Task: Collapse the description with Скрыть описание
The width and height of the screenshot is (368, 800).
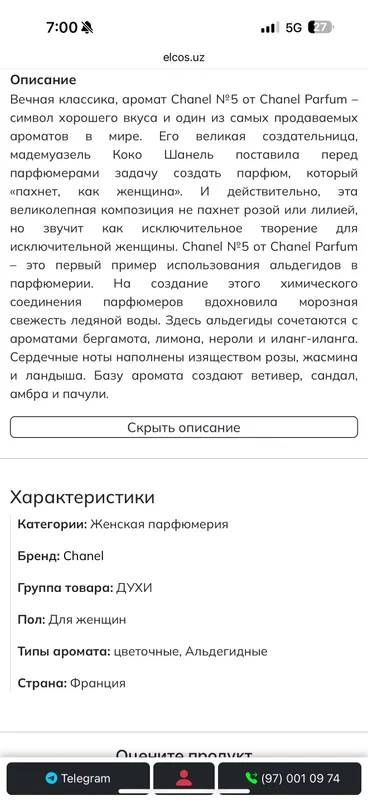Action: click(184, 428)
